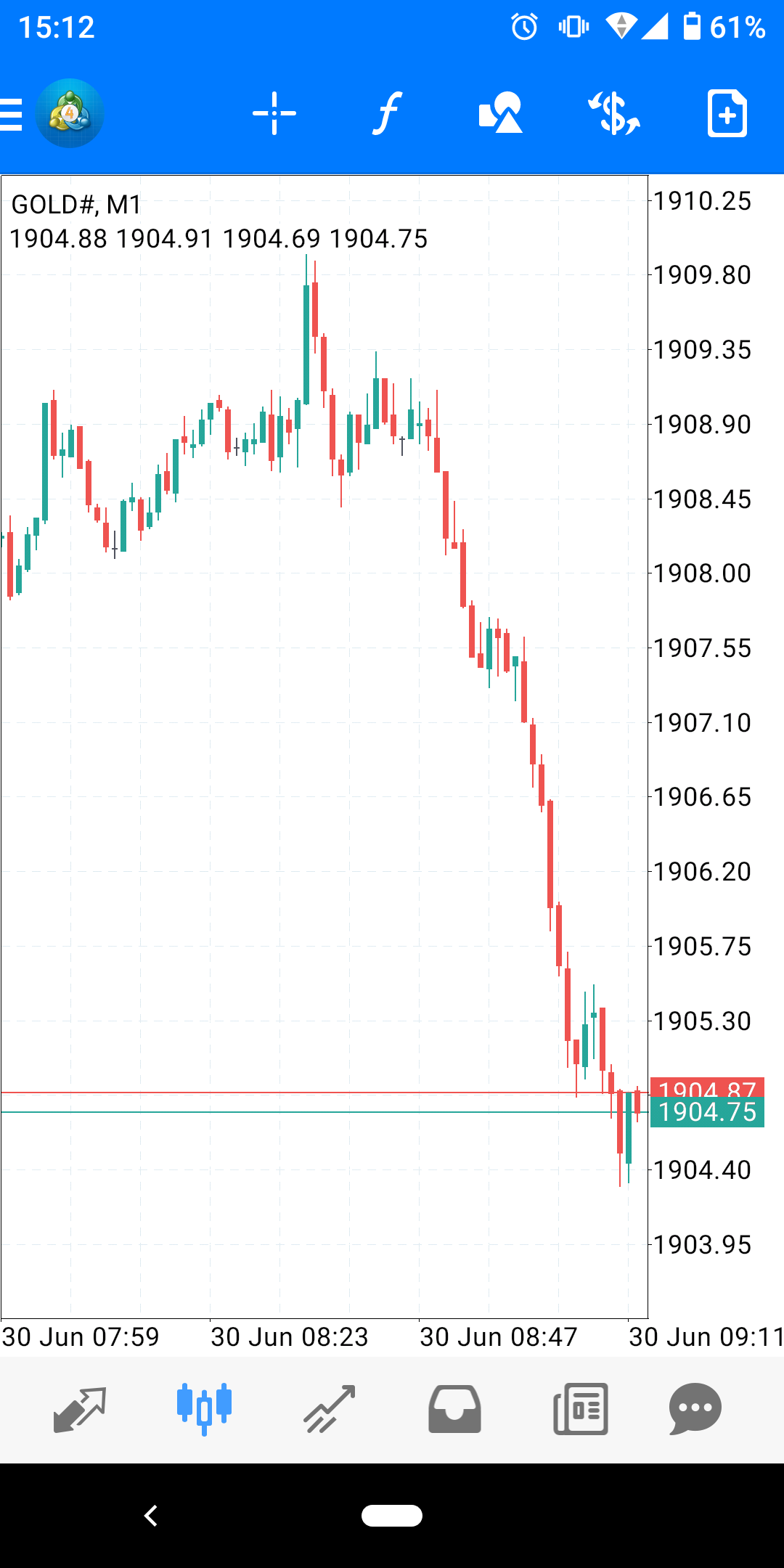Image resolution: width=784 pixels, height=1568 pixels.
Task: Open the Chat messages tab
Action: pos(695,1410)
